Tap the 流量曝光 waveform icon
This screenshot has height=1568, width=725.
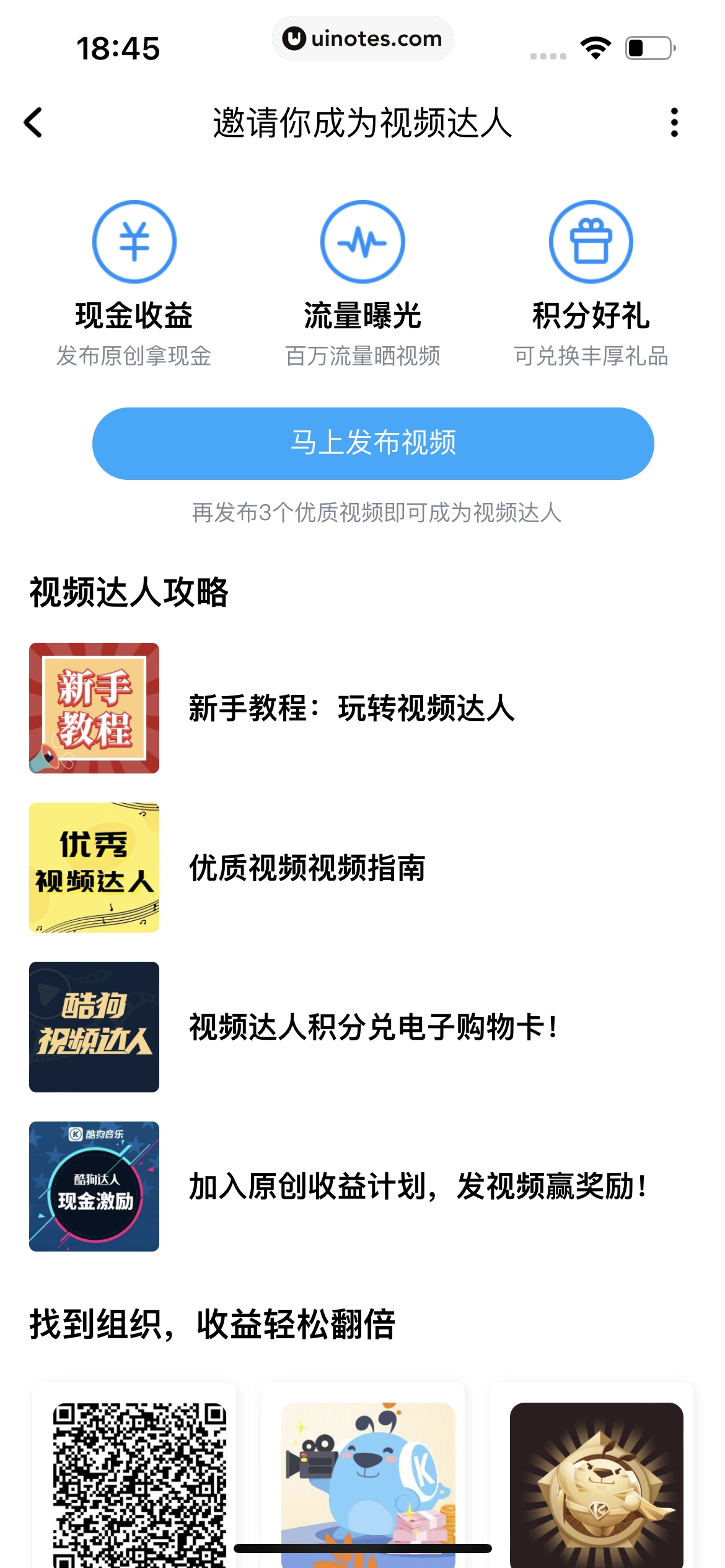tap(362, 242)
